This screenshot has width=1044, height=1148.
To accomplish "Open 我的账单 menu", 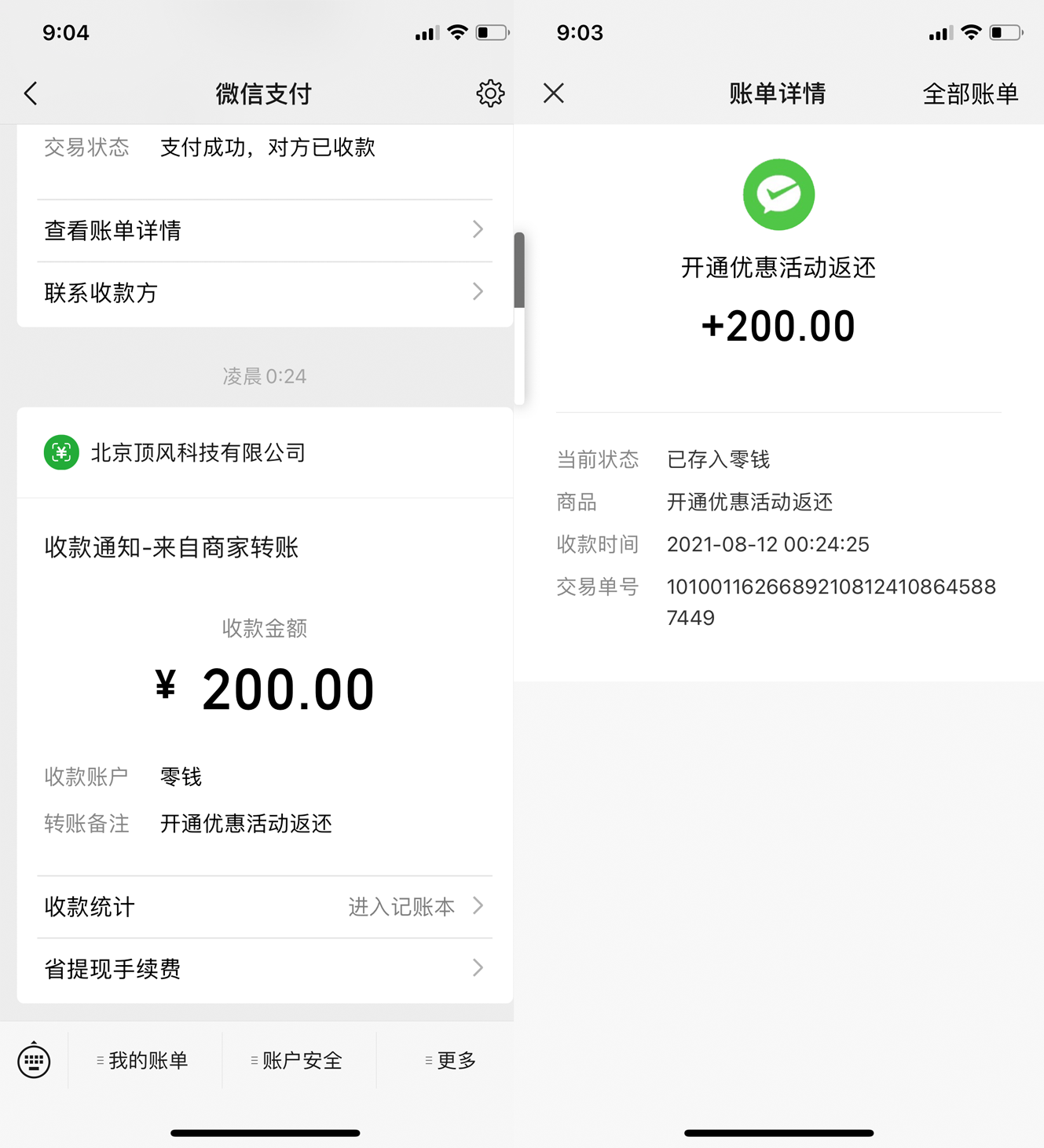I will pos(145,1060).
